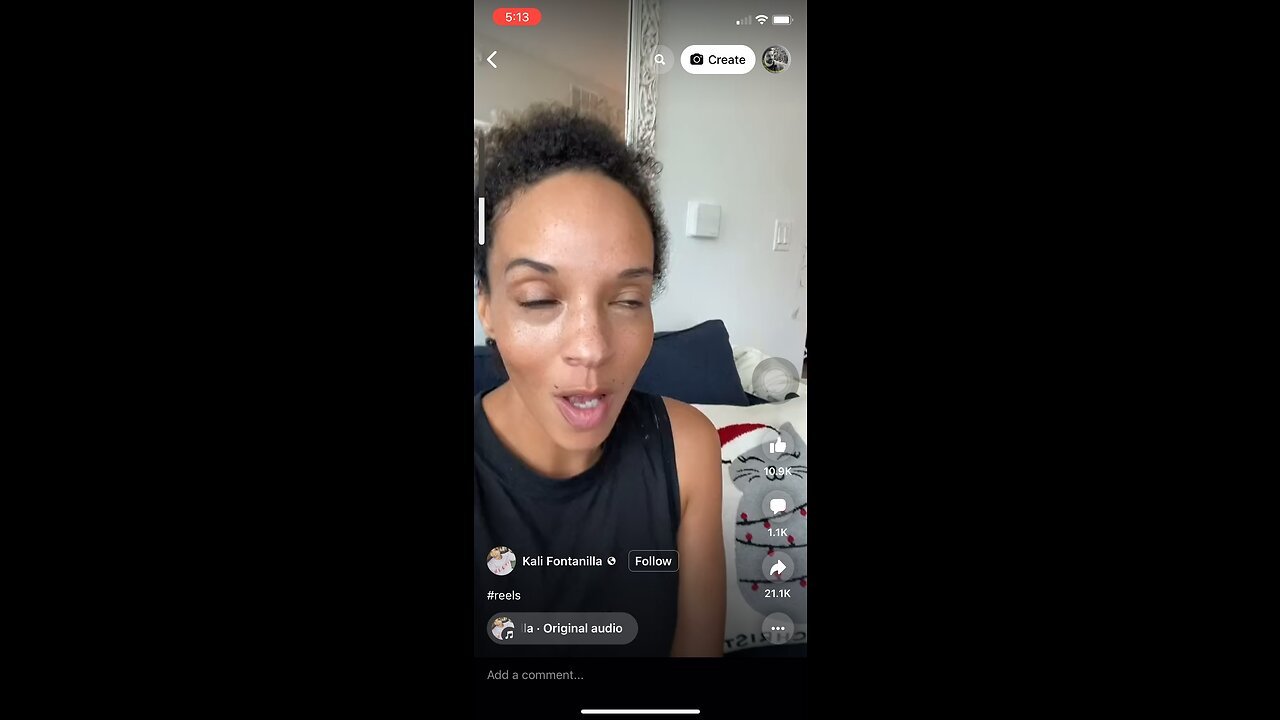
Task: Like this reel with the thumbs-up
Action: [778, 447]
